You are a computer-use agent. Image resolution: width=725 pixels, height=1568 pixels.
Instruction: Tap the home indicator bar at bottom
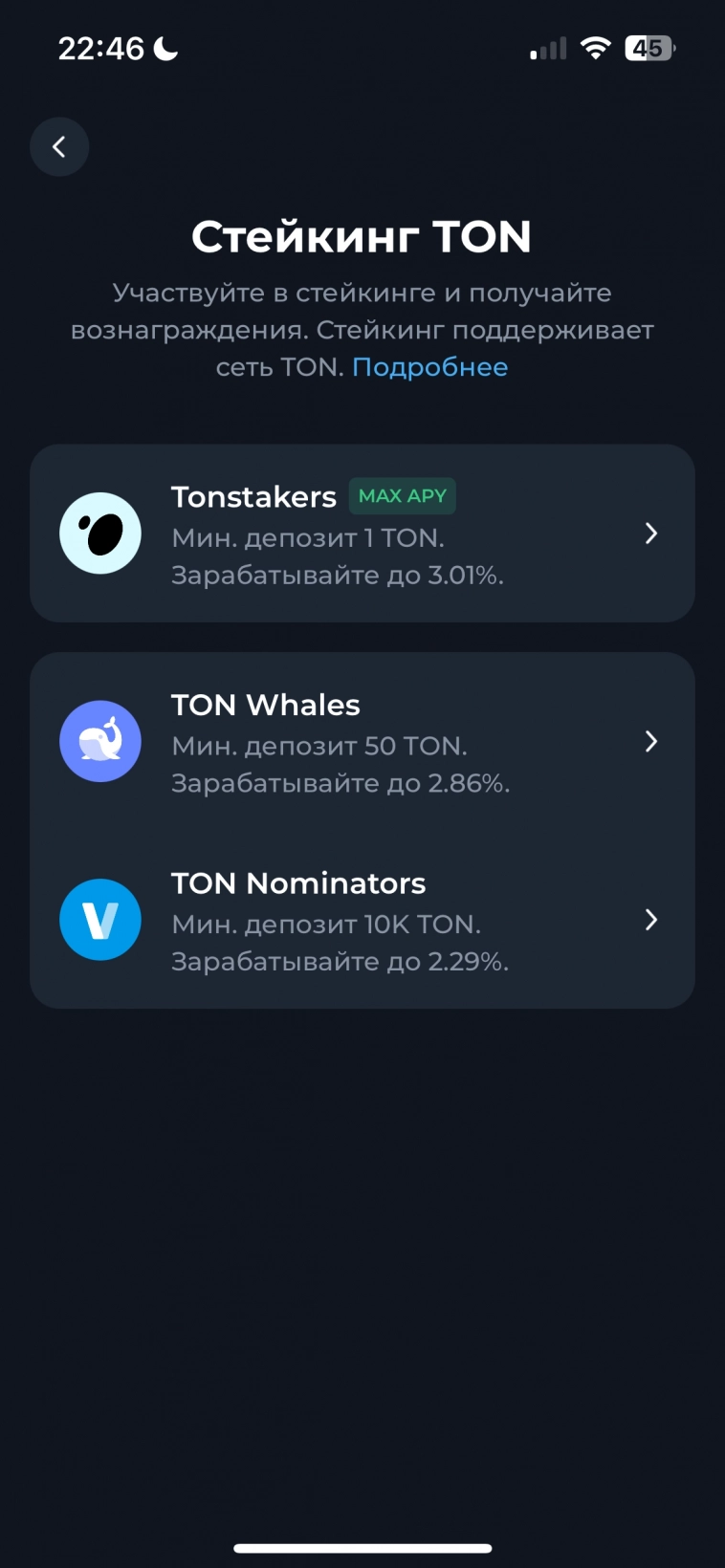(x=362, y=1548)
